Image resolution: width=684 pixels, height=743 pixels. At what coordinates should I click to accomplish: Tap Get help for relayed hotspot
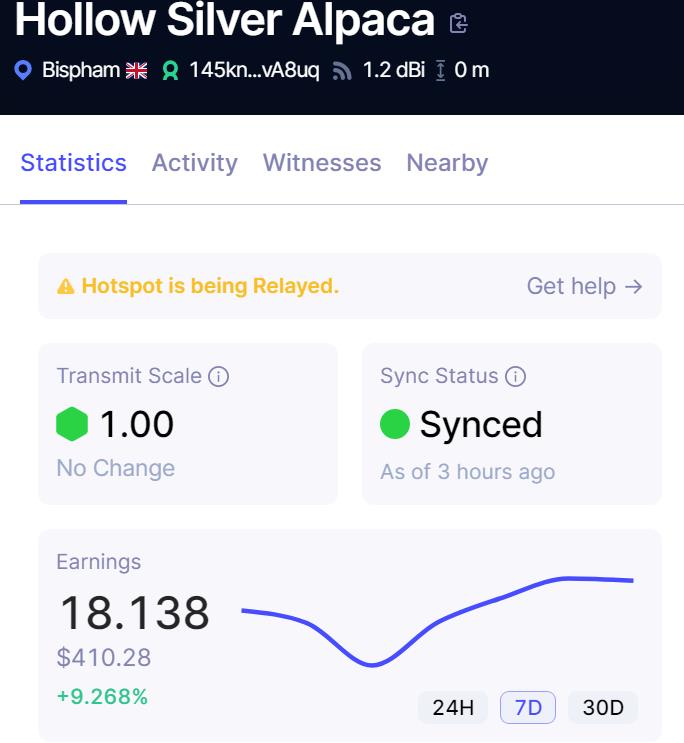584,286
